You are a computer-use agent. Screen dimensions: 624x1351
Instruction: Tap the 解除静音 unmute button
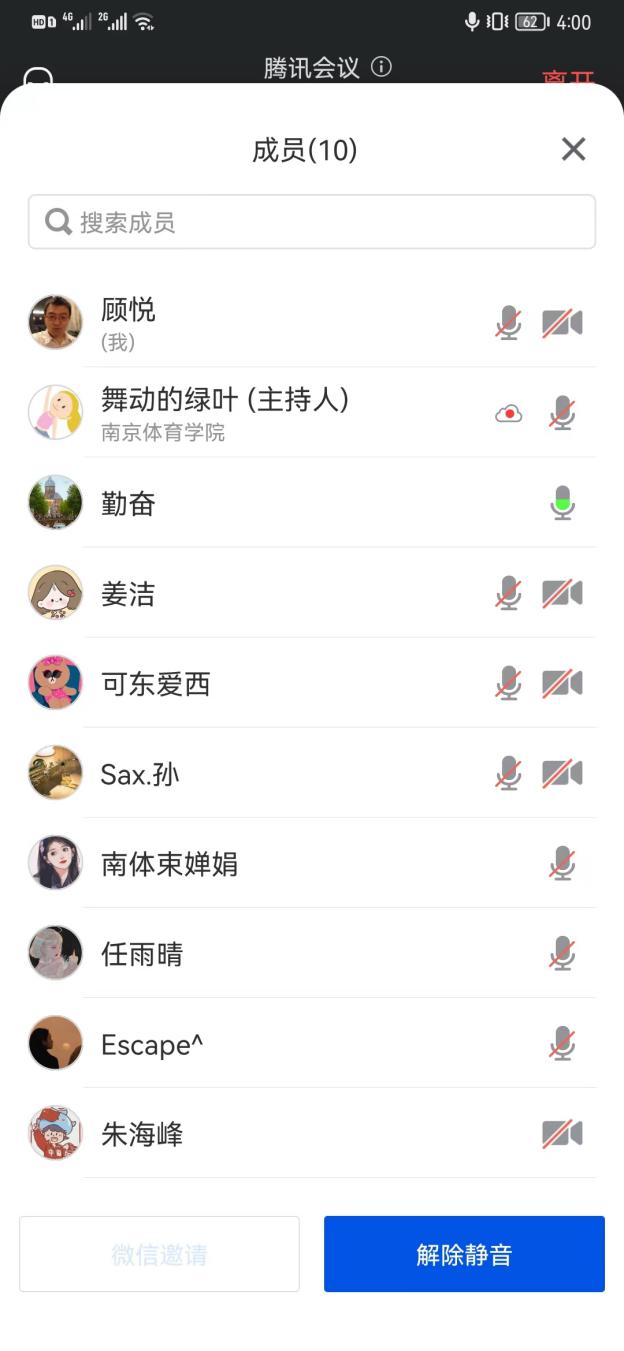[464, 1254]
